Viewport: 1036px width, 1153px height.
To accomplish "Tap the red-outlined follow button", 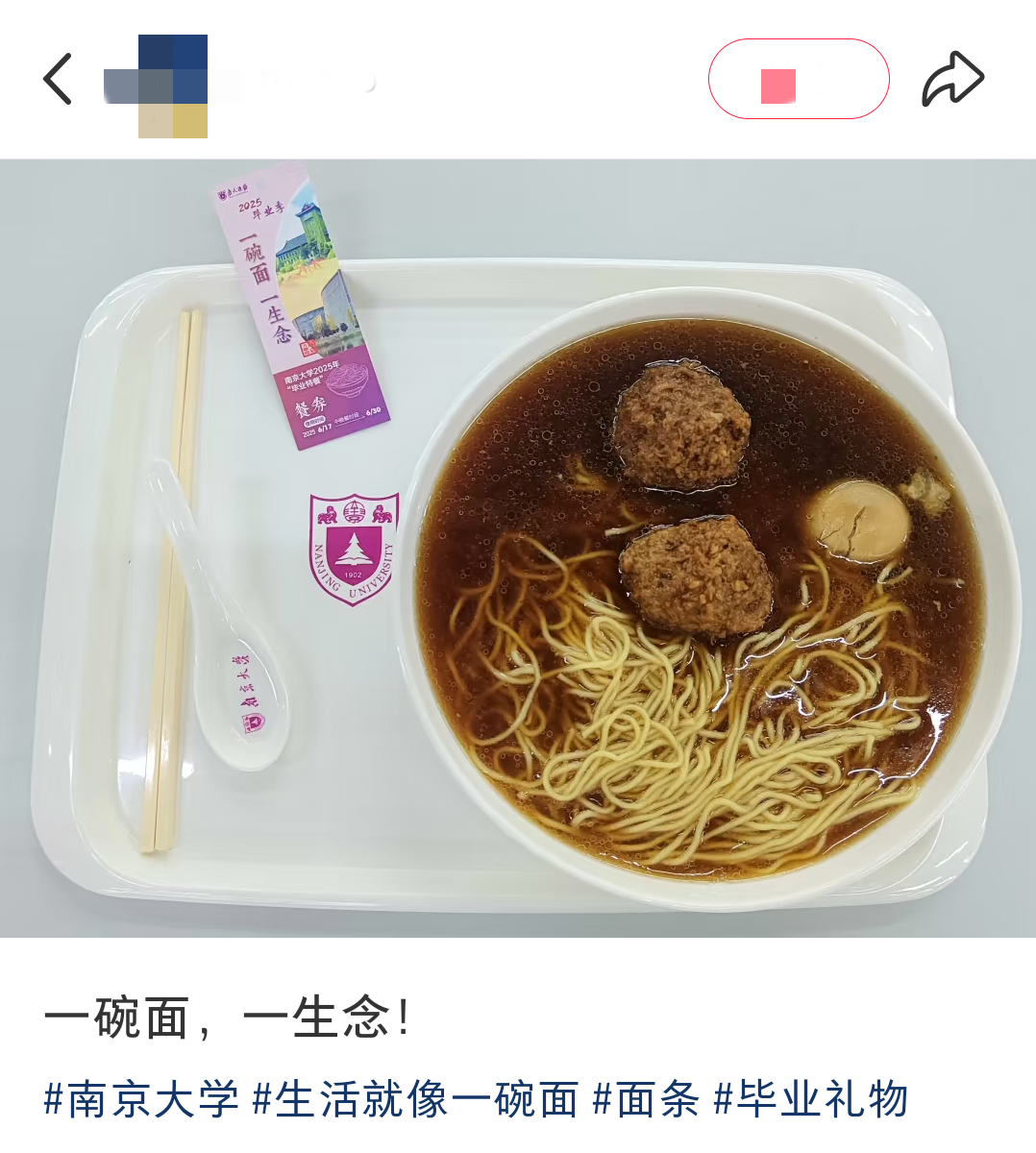I will point(799,79).
